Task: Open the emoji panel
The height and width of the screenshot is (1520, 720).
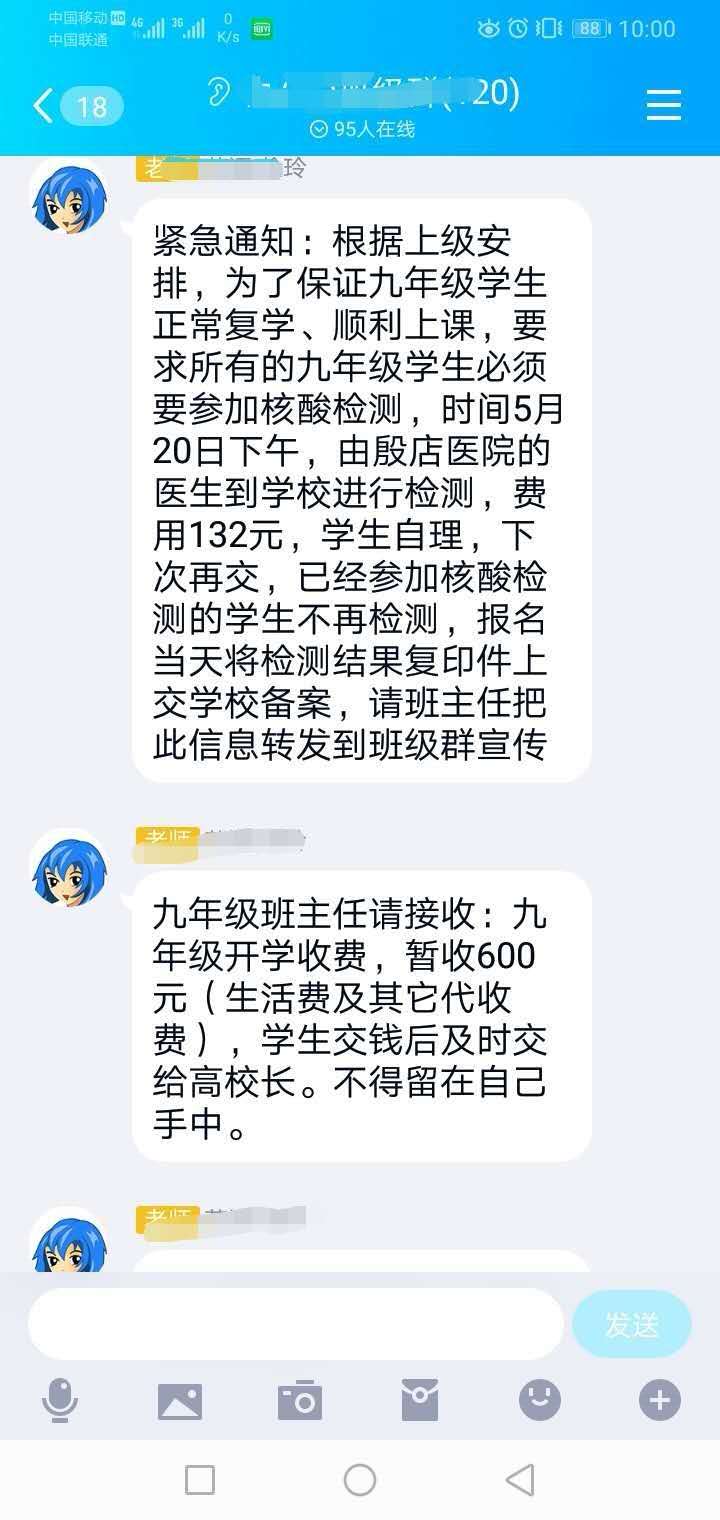Action: tap(540, 1400)
